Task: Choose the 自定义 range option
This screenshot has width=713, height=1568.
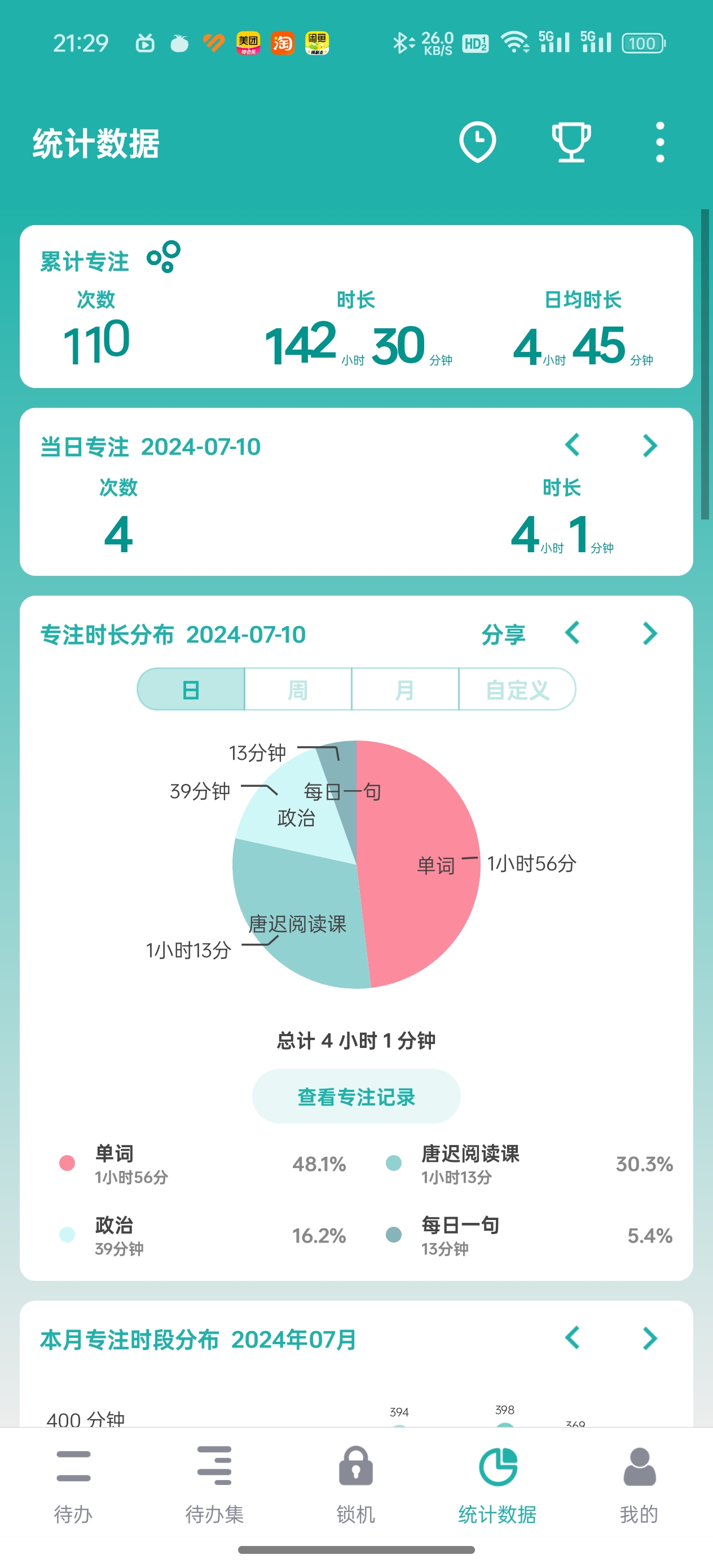Action: (x=517, y=690)
